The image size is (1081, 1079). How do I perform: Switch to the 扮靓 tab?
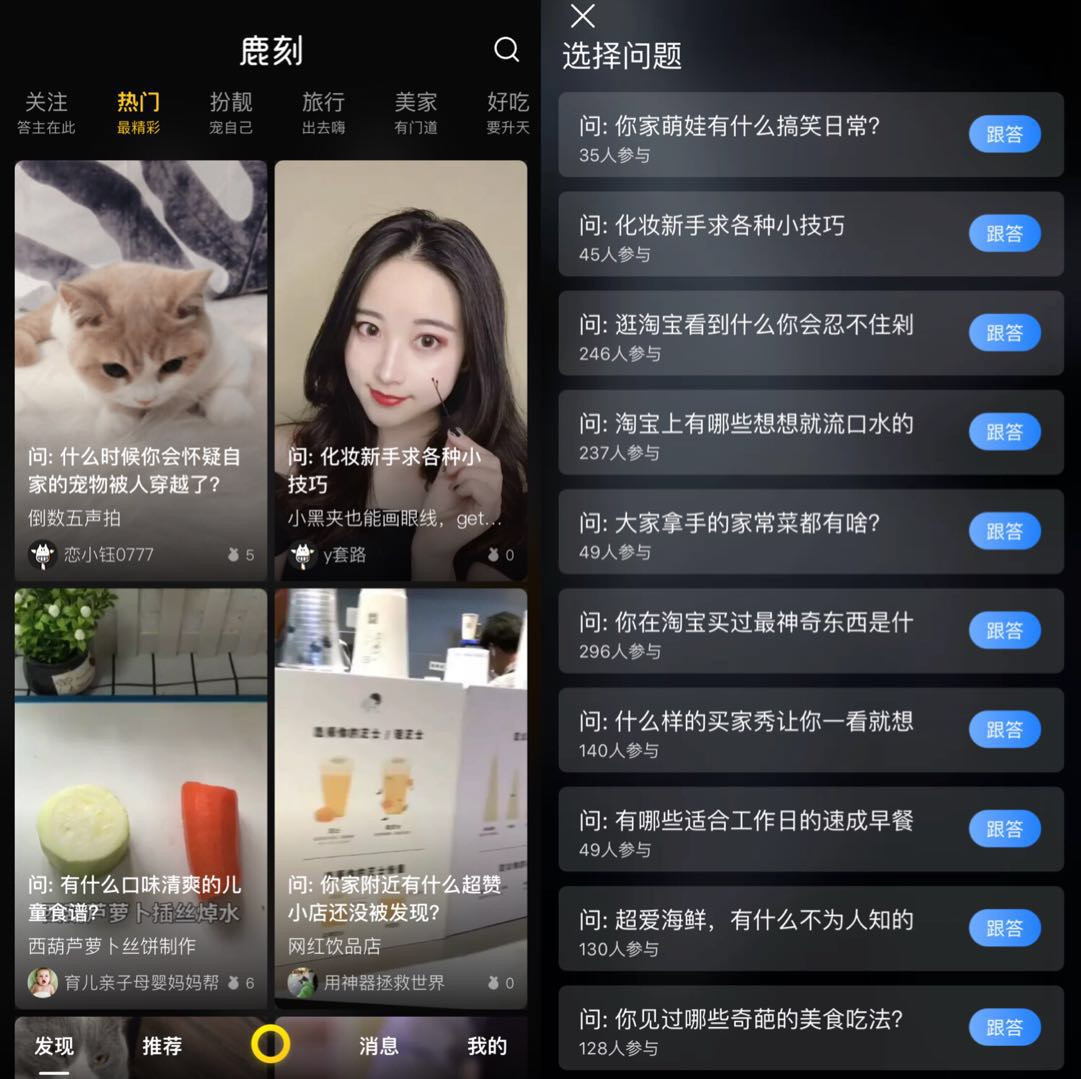point(231,112)
